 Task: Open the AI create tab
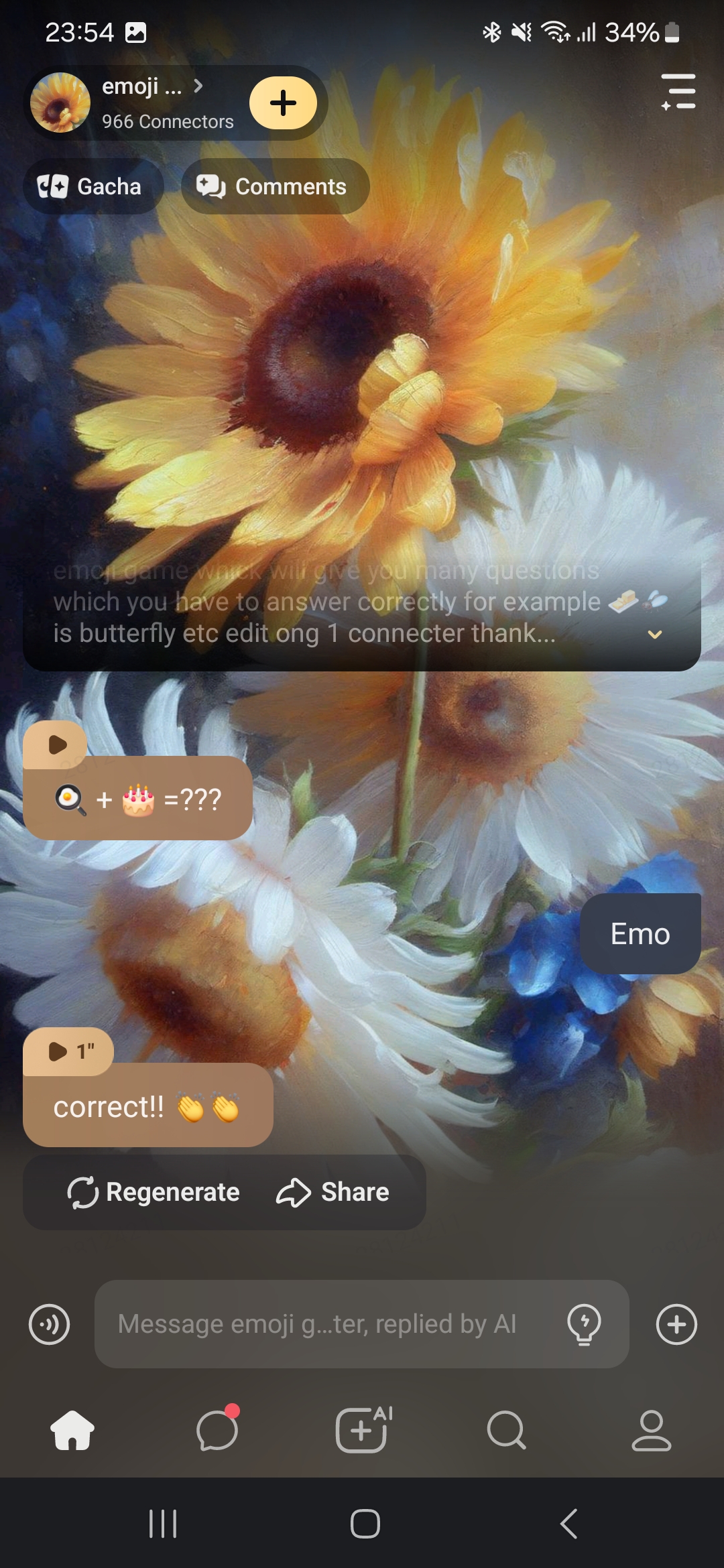pyautogui.click(x=362, y=1430)
